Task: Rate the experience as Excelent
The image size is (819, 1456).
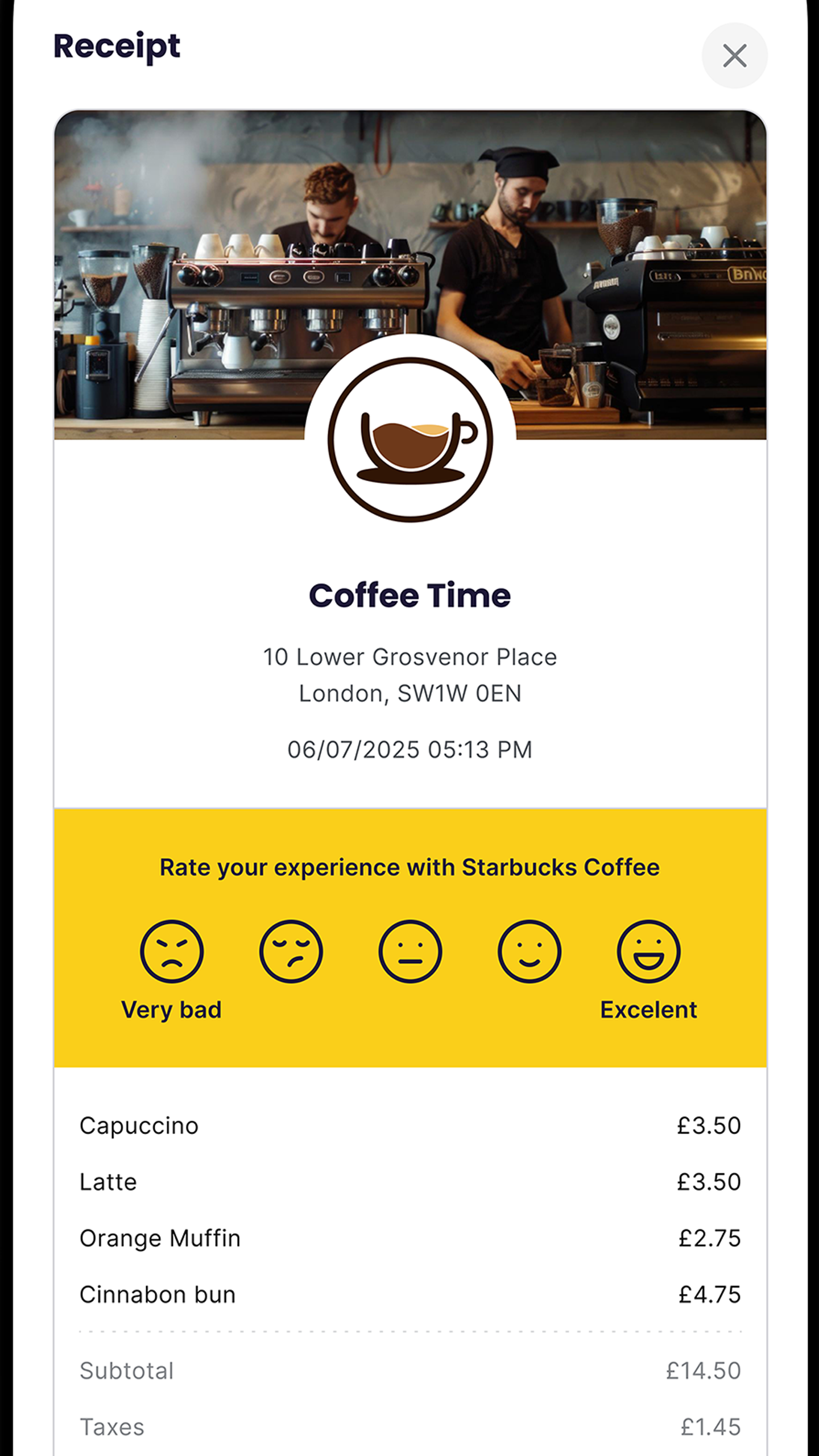Action: 648,952
